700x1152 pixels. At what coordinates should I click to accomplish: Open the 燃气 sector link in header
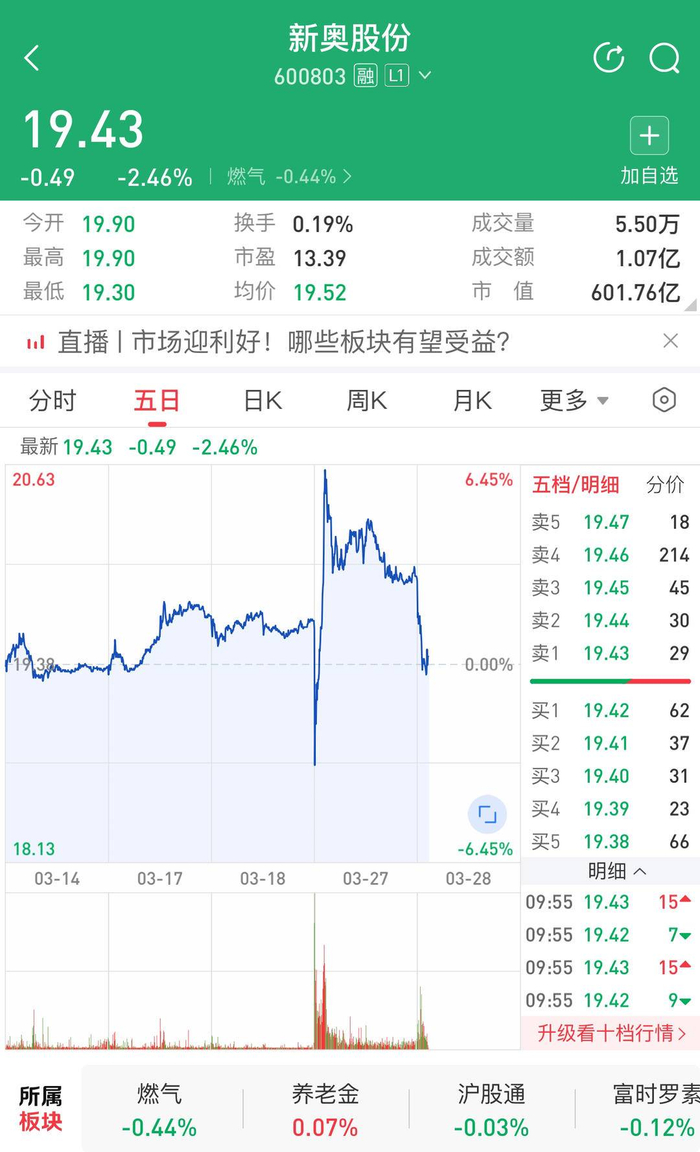[x=289, y=177]
